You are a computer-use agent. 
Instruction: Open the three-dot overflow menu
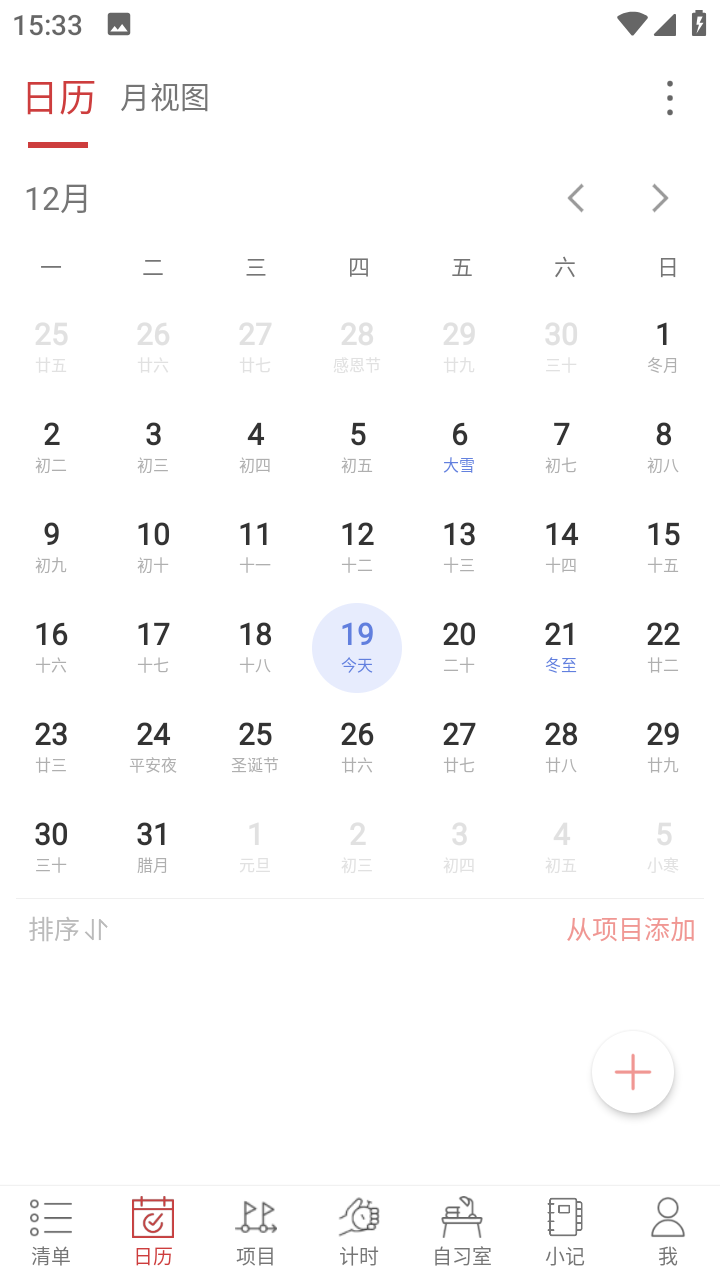click(x=669, y=98)
